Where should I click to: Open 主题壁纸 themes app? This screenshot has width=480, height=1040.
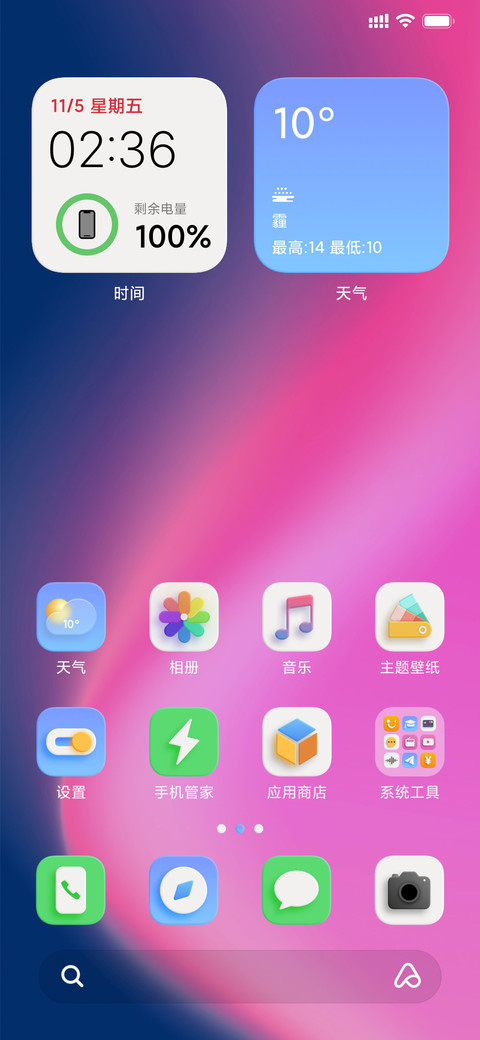pyautogui.click(x=410, y=617)
